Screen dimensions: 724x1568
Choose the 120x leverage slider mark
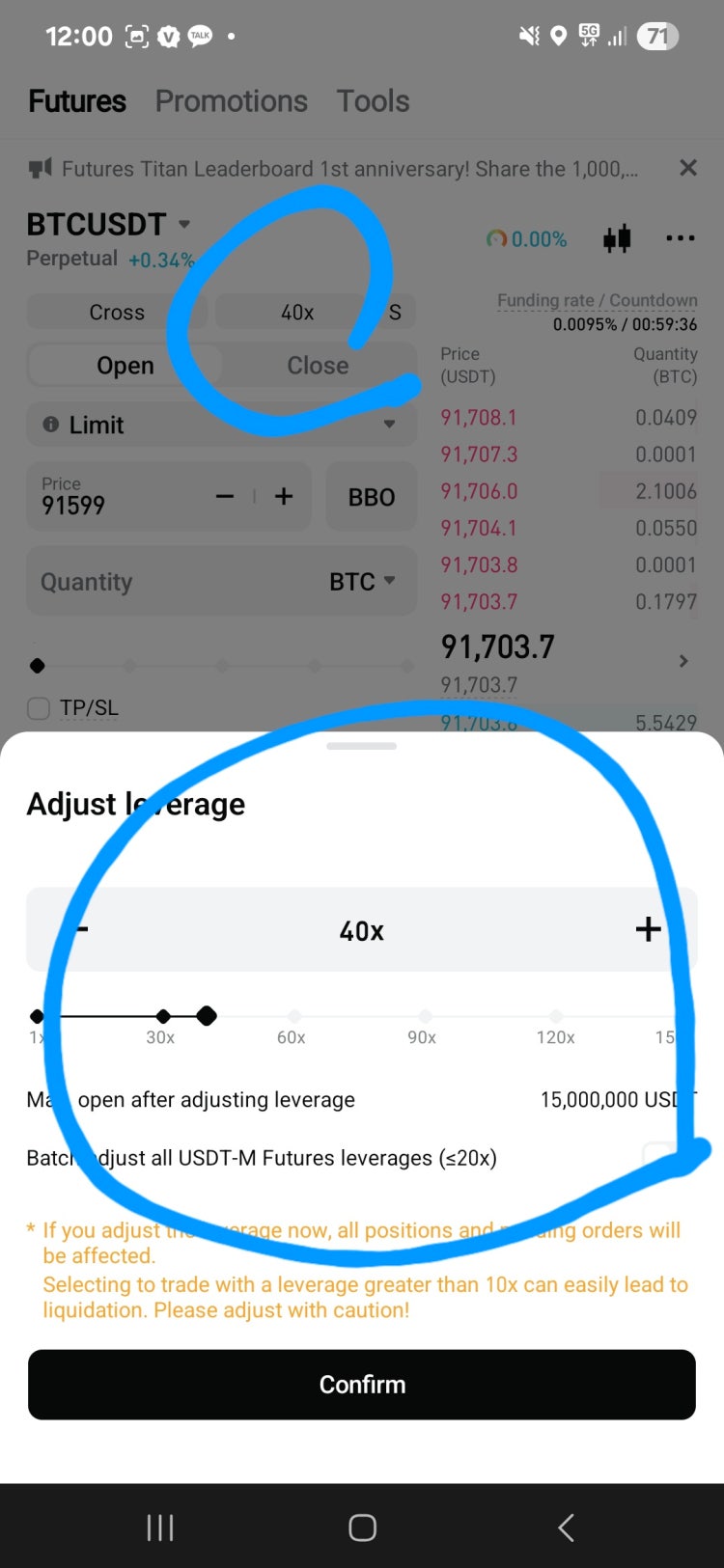click(555, 1016)
